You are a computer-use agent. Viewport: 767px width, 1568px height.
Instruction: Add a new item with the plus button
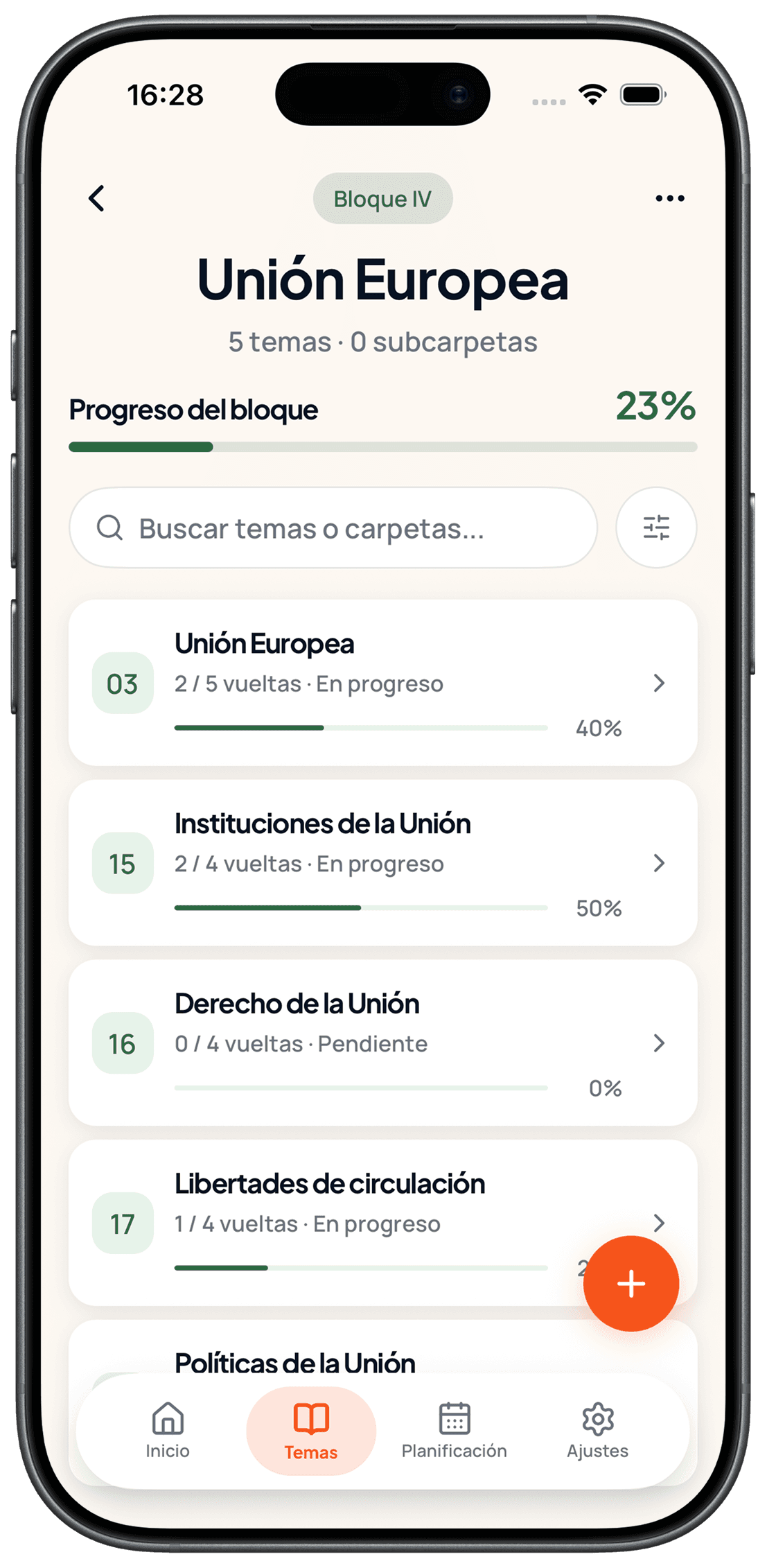[631, 1283]
